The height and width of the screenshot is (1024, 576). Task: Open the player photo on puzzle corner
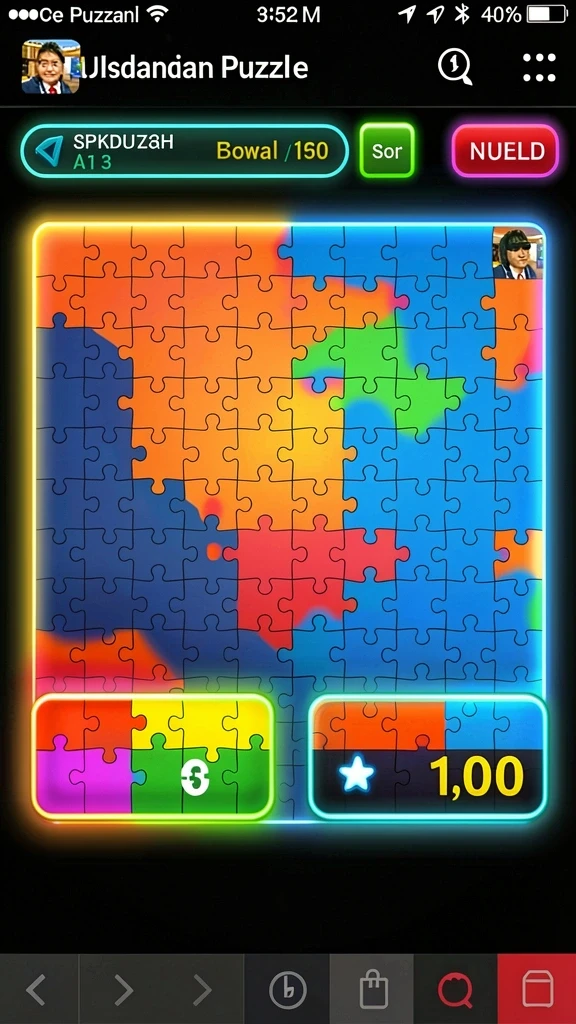[517, 253]
